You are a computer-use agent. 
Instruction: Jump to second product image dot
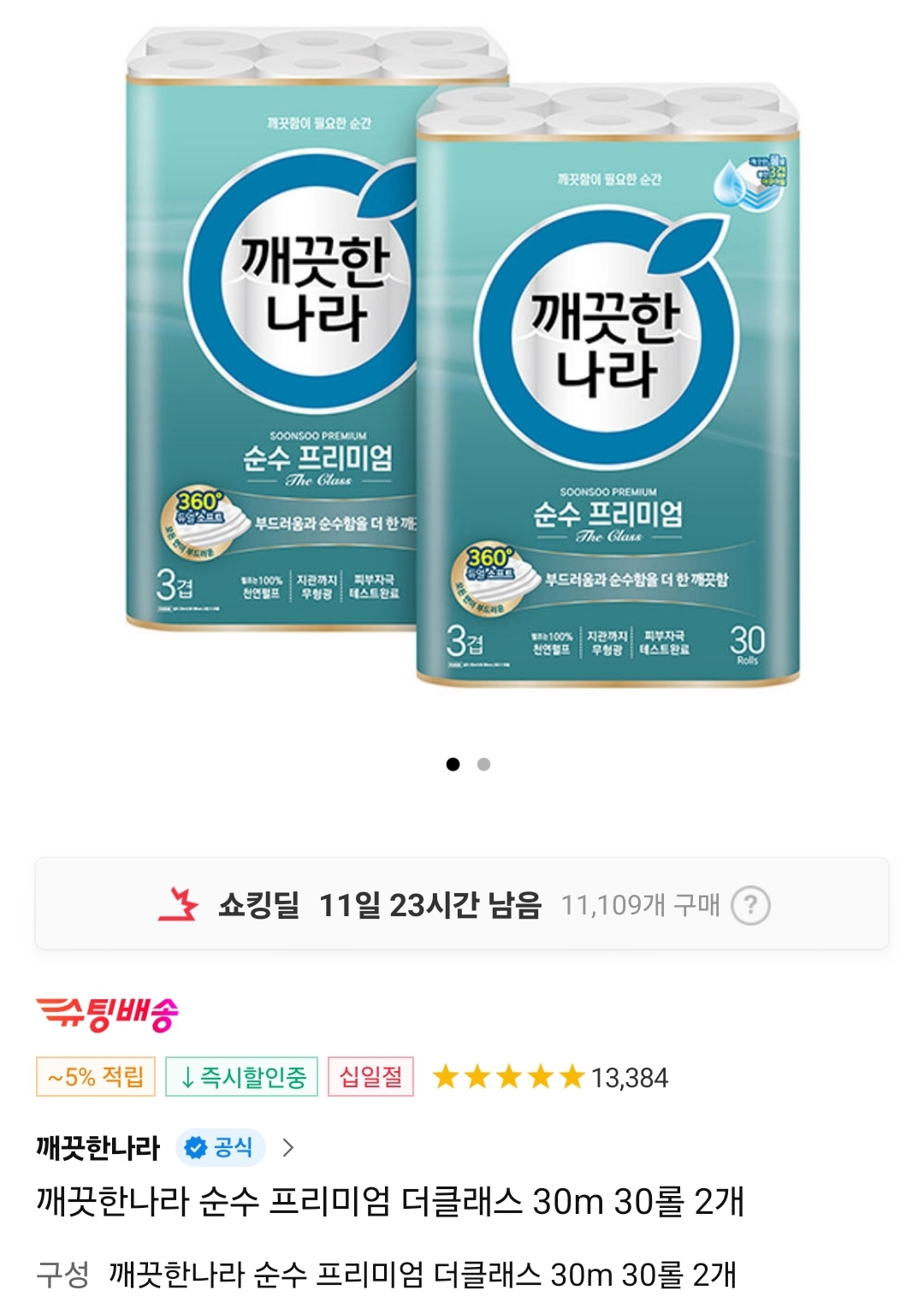[x=483, y=765]
